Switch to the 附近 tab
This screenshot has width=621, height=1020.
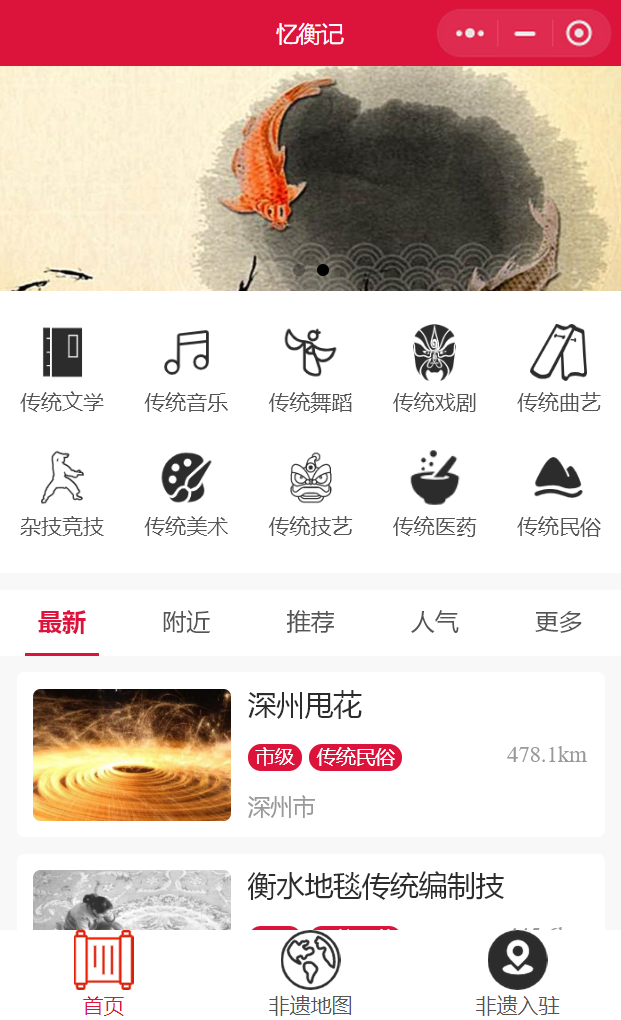coord(187,623)
